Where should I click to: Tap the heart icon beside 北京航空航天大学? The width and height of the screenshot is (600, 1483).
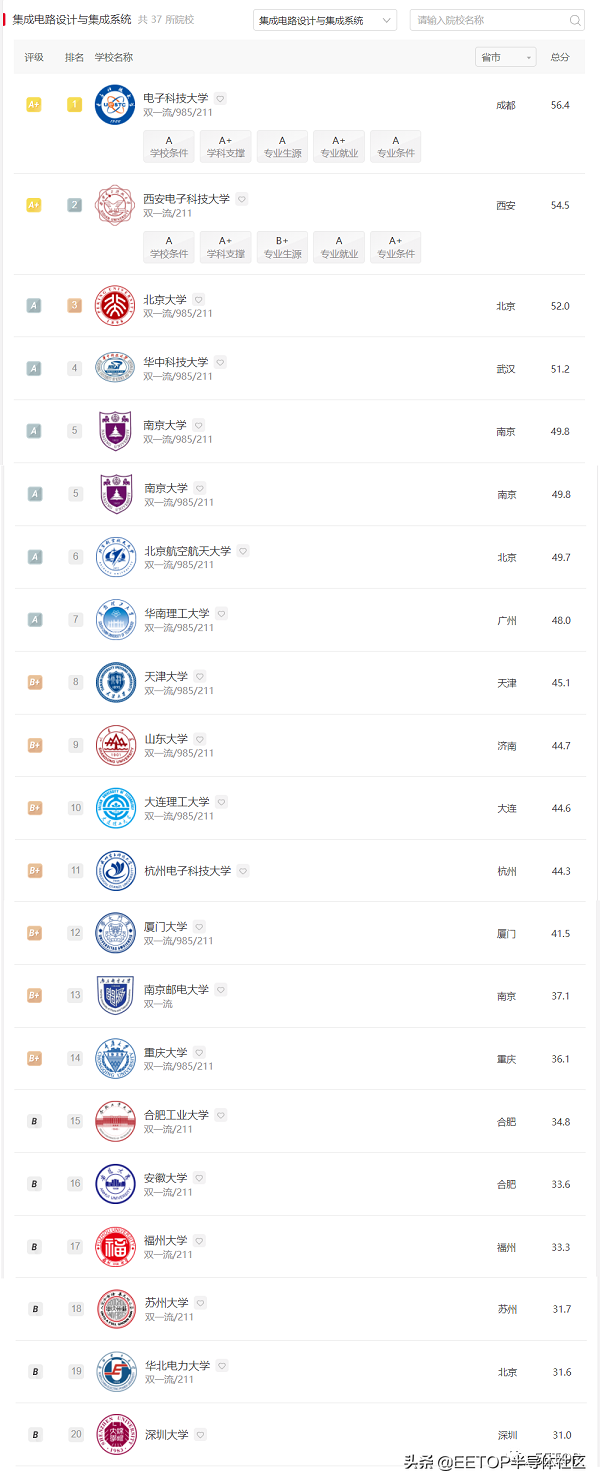pyautogui.click(x=243, y=551)
